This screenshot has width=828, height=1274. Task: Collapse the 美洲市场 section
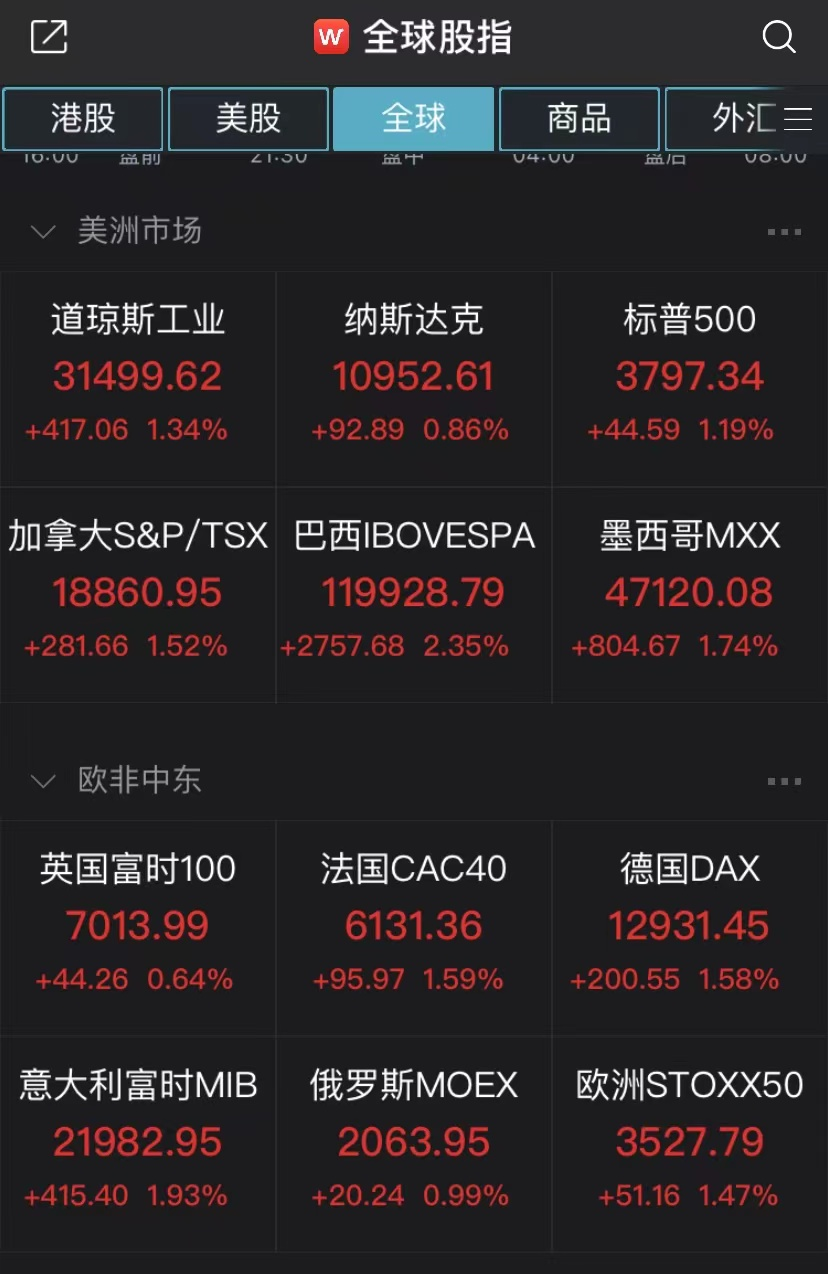[43, 232]
